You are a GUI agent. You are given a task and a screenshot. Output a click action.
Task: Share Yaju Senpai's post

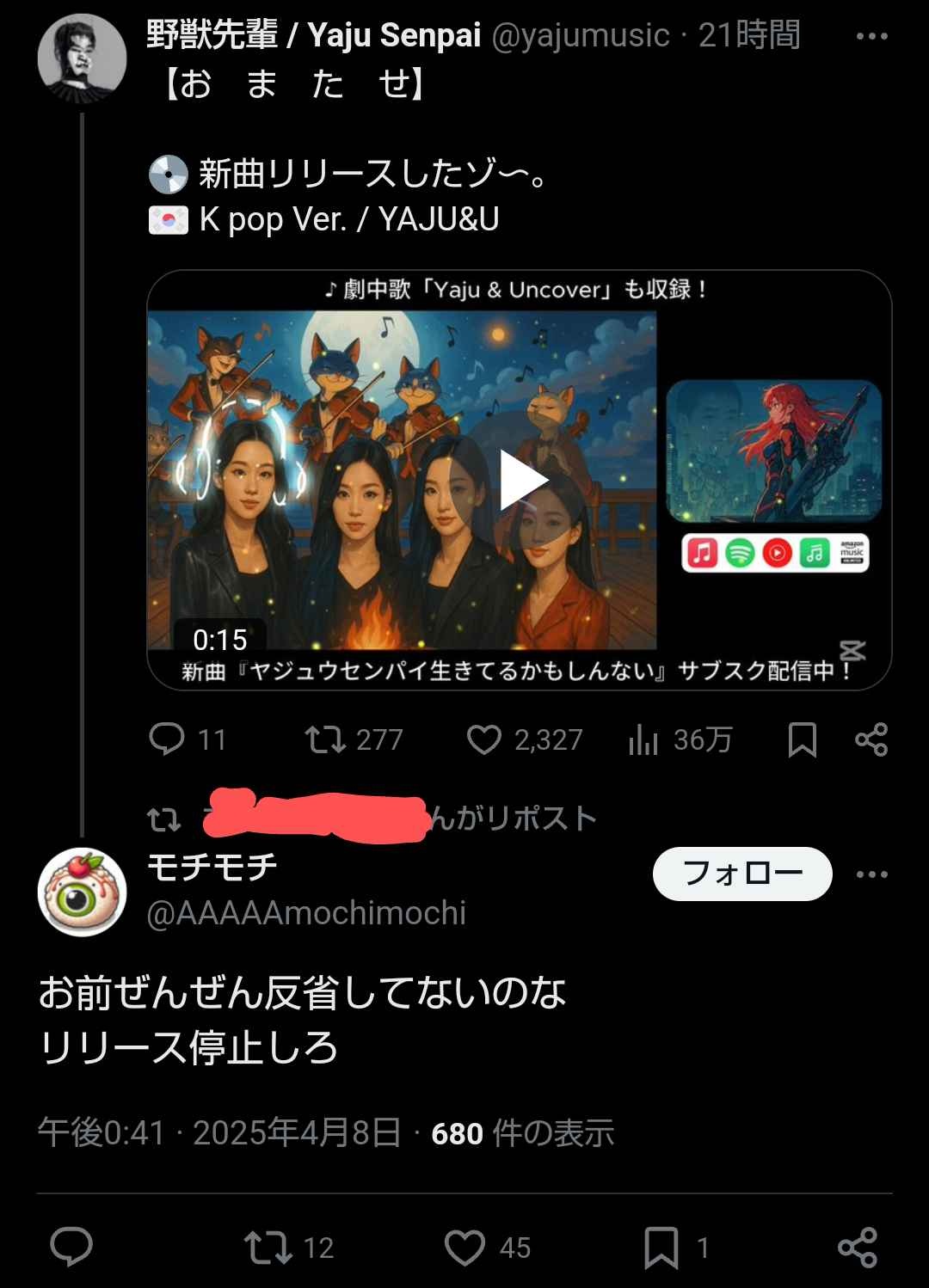coord(871,739)
